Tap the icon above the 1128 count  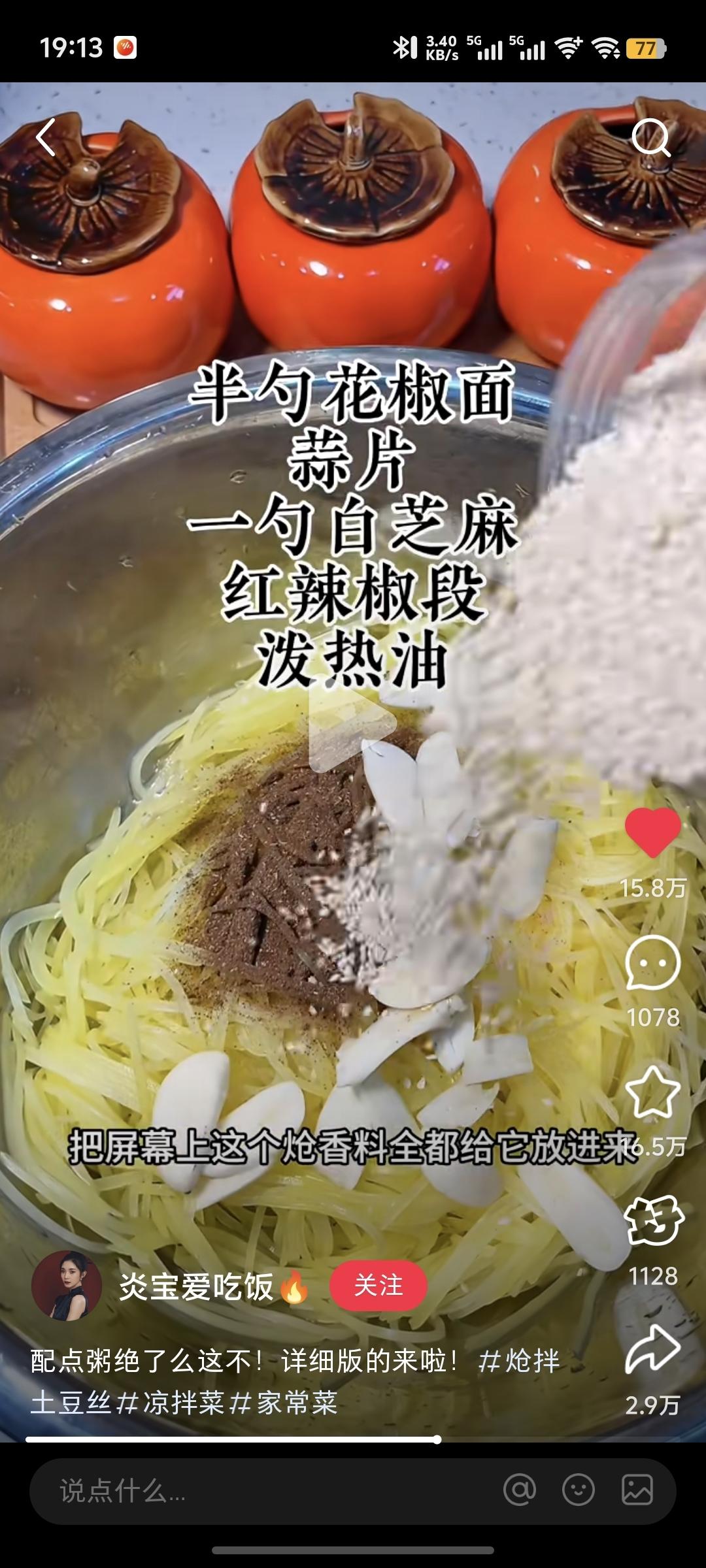click(x=653, y=1221)
